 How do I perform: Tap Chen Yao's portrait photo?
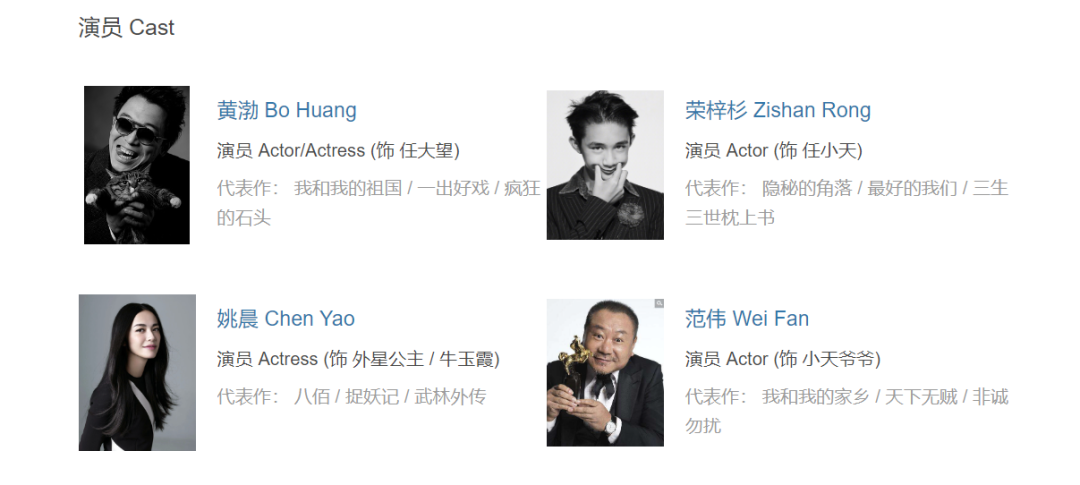(137, 372)
